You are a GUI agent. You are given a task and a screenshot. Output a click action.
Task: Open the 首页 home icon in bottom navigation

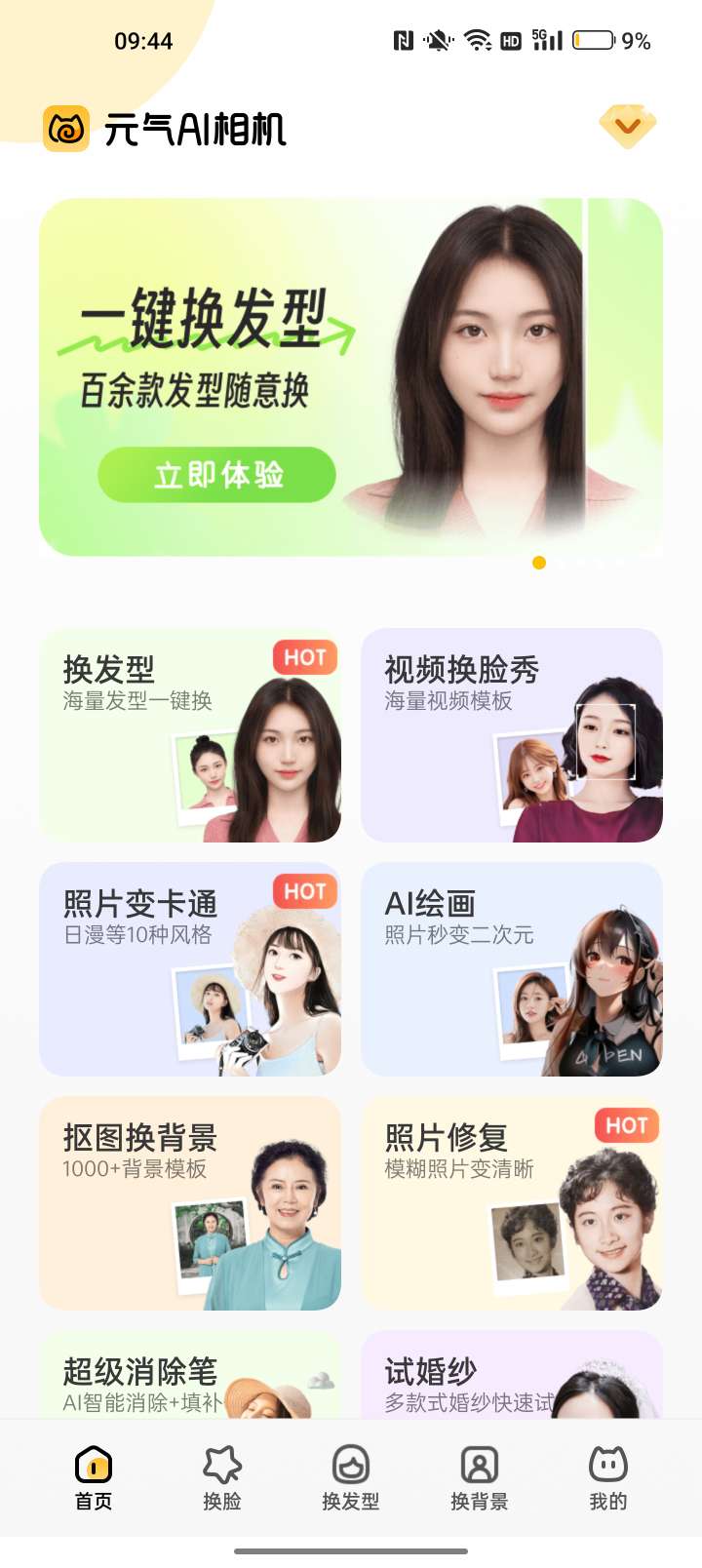93,1463
